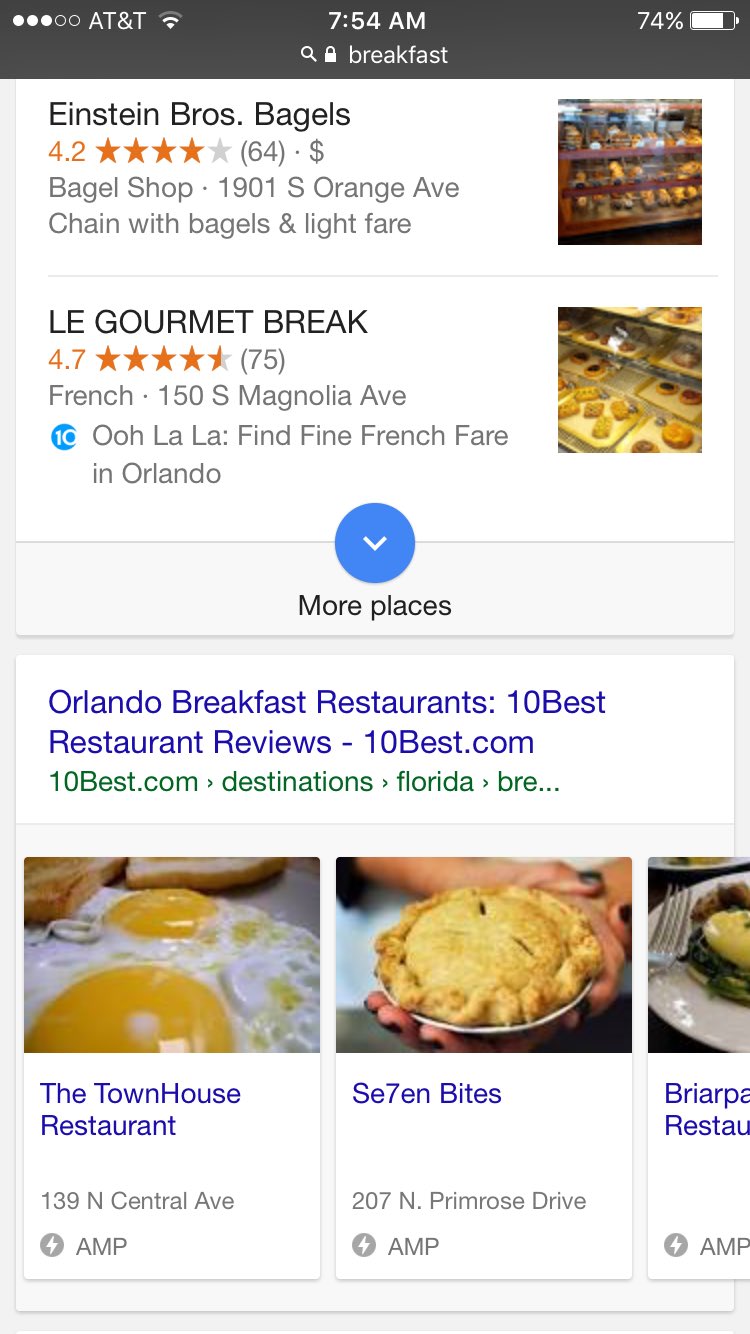Open The TownHouse Restaurant card
The image size is (750, 1334).
tap(172, 1065)
